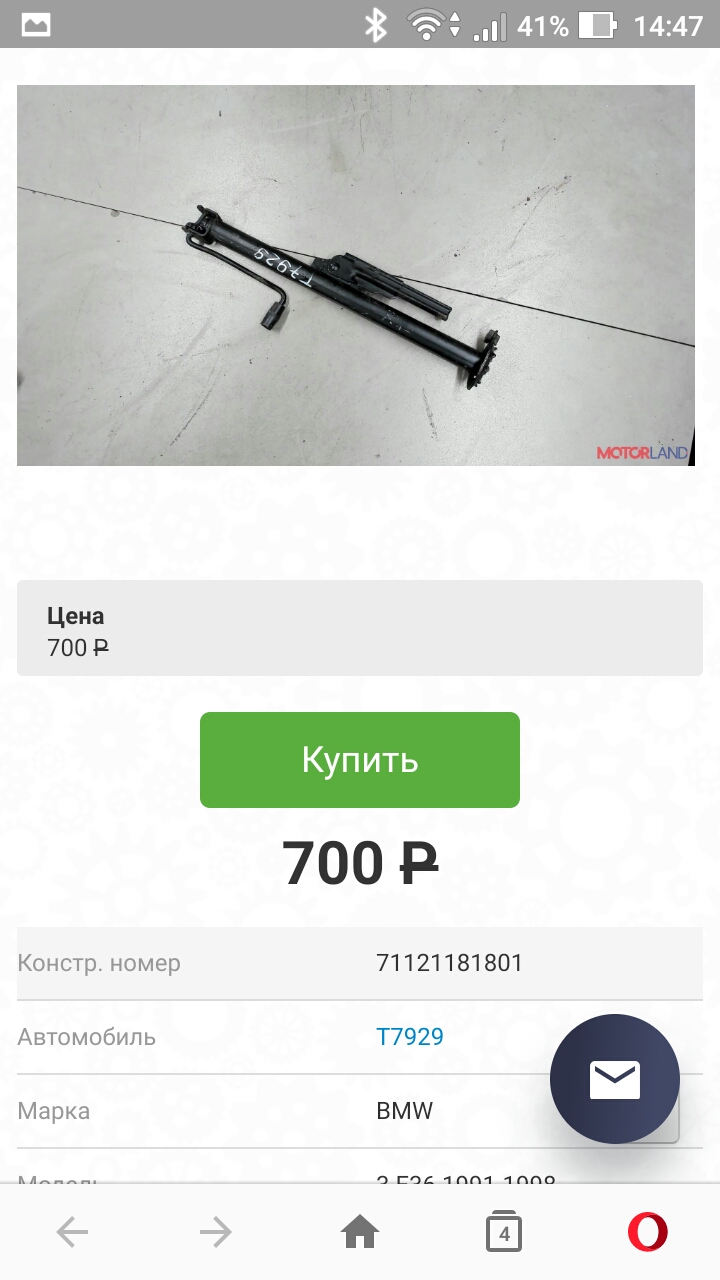The width and height of the screenshot is (720, 1280).
Task: Open the browser home page
Action: (x=360, y=1233)
